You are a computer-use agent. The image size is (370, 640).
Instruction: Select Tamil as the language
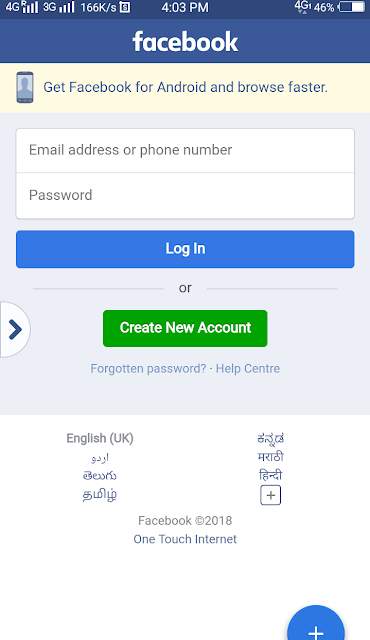100,494
